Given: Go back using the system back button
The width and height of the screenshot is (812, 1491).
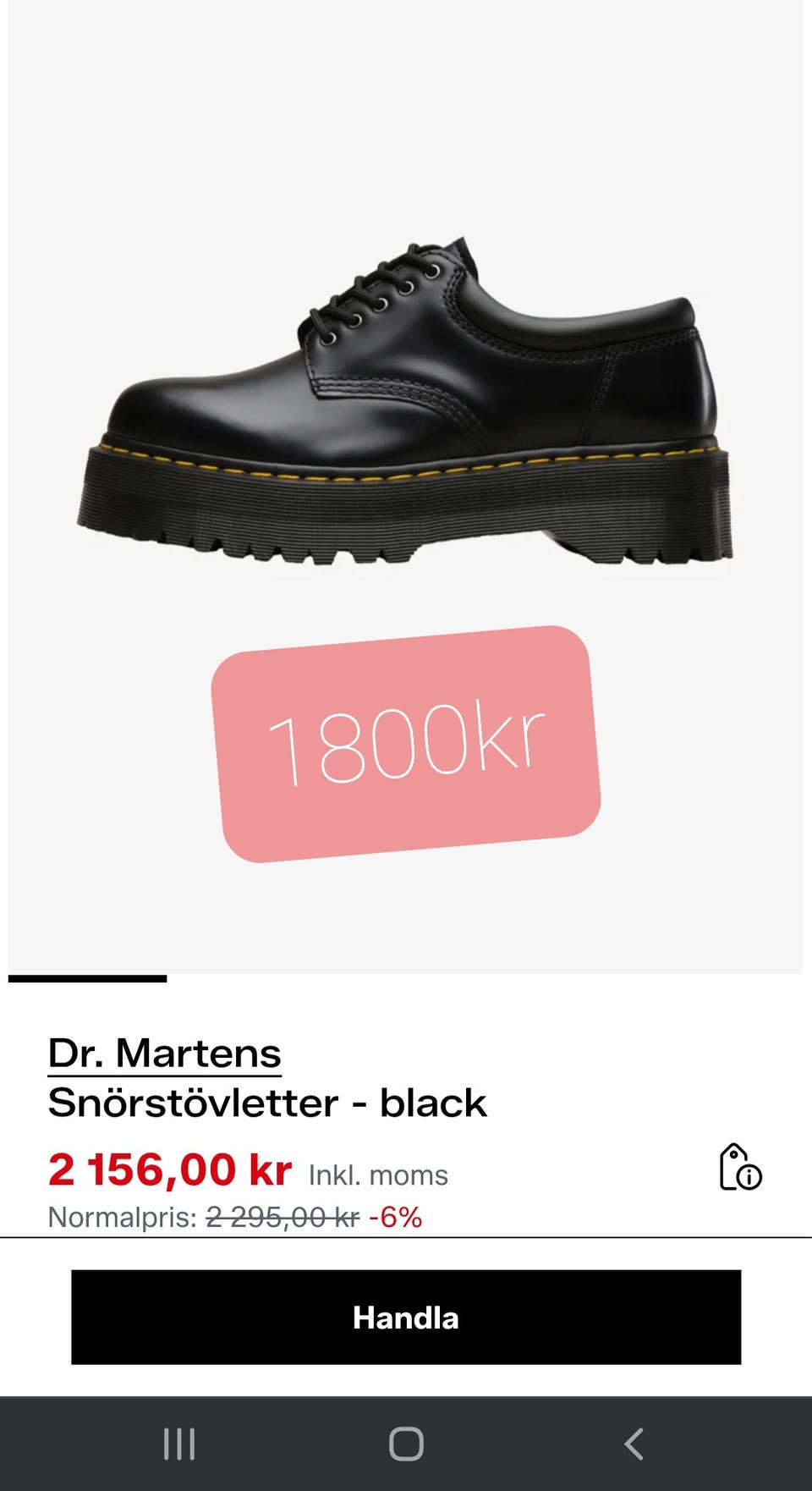Looking at the screenshot, I should (x=634, y=1444).
